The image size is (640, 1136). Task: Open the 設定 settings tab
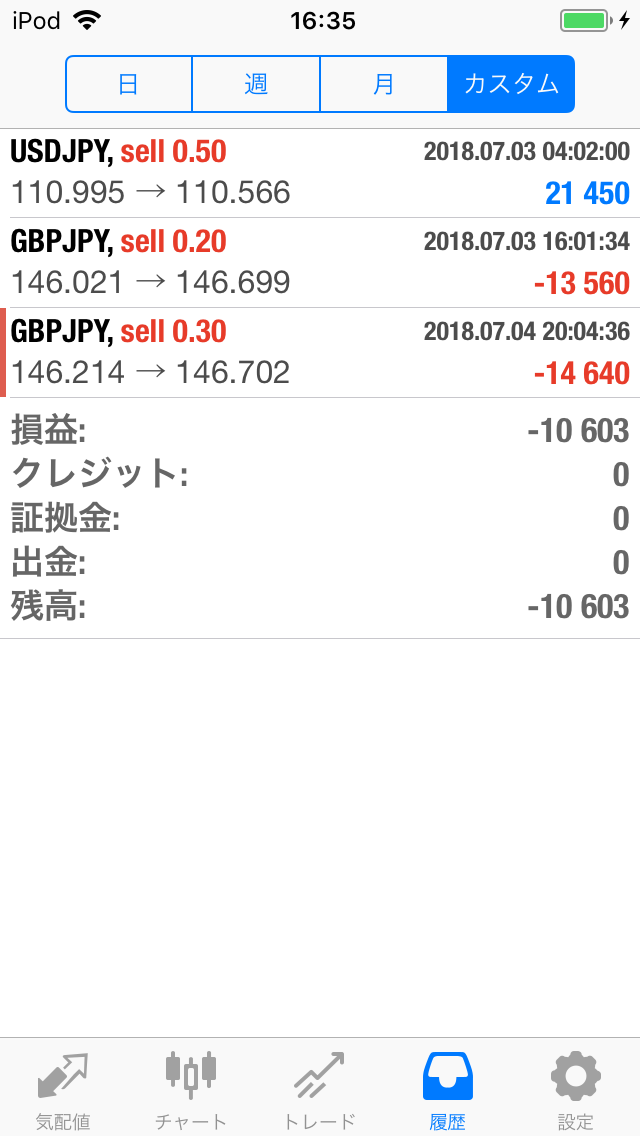click(576, 1088)
